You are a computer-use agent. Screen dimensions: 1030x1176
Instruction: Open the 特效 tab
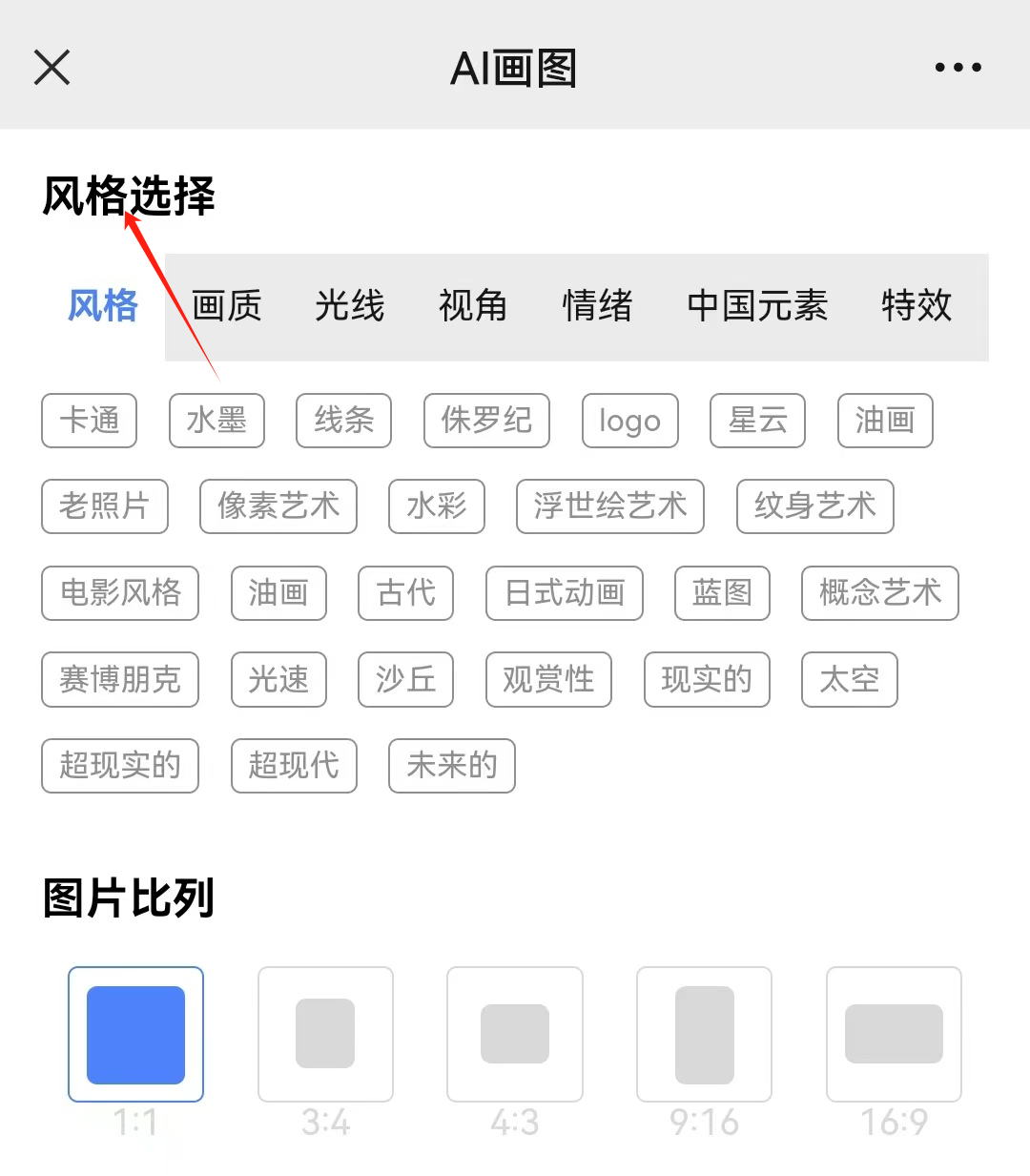coord(916,306)
